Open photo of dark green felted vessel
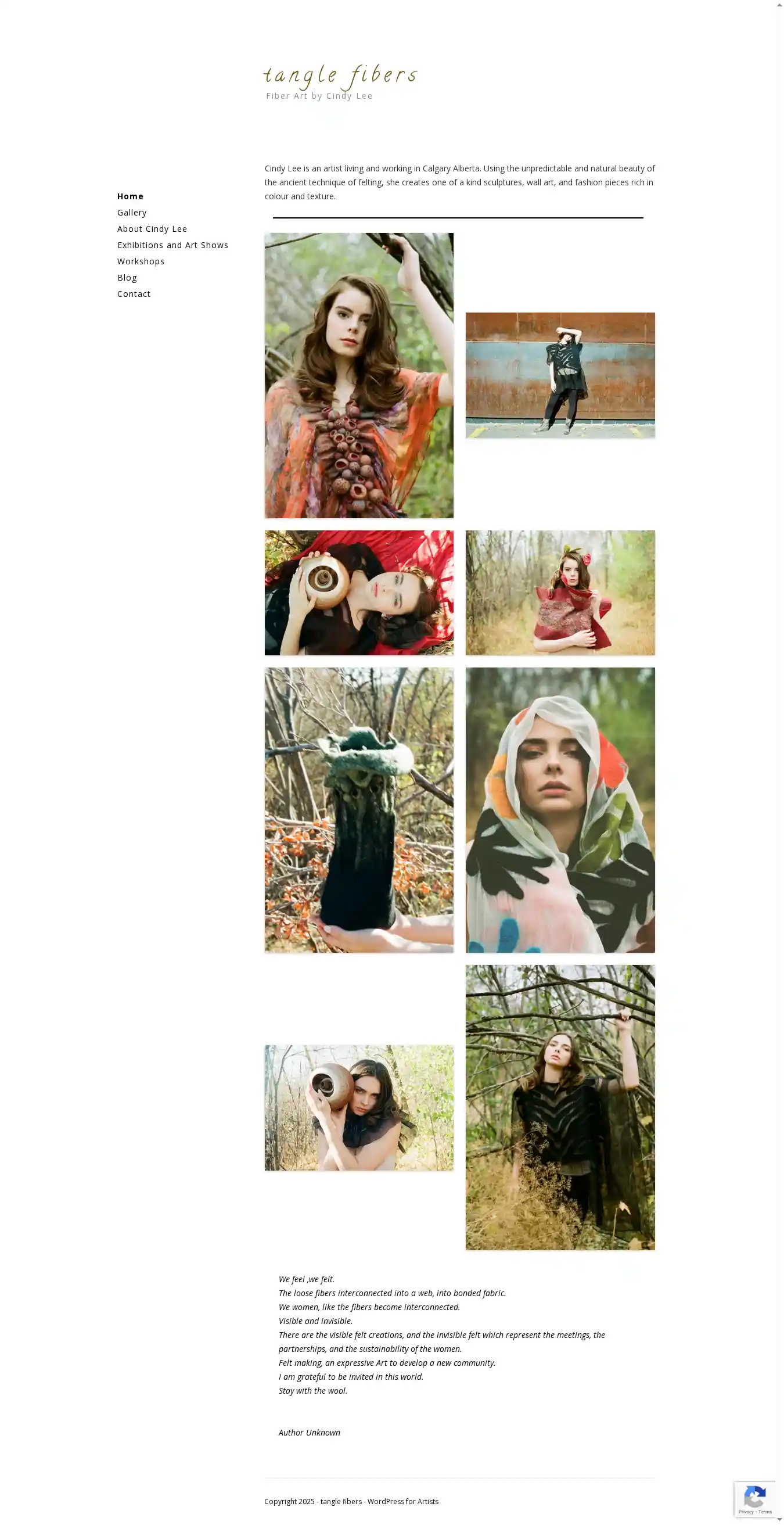Viewport: 784px width, 1525px height. (358, 810)
